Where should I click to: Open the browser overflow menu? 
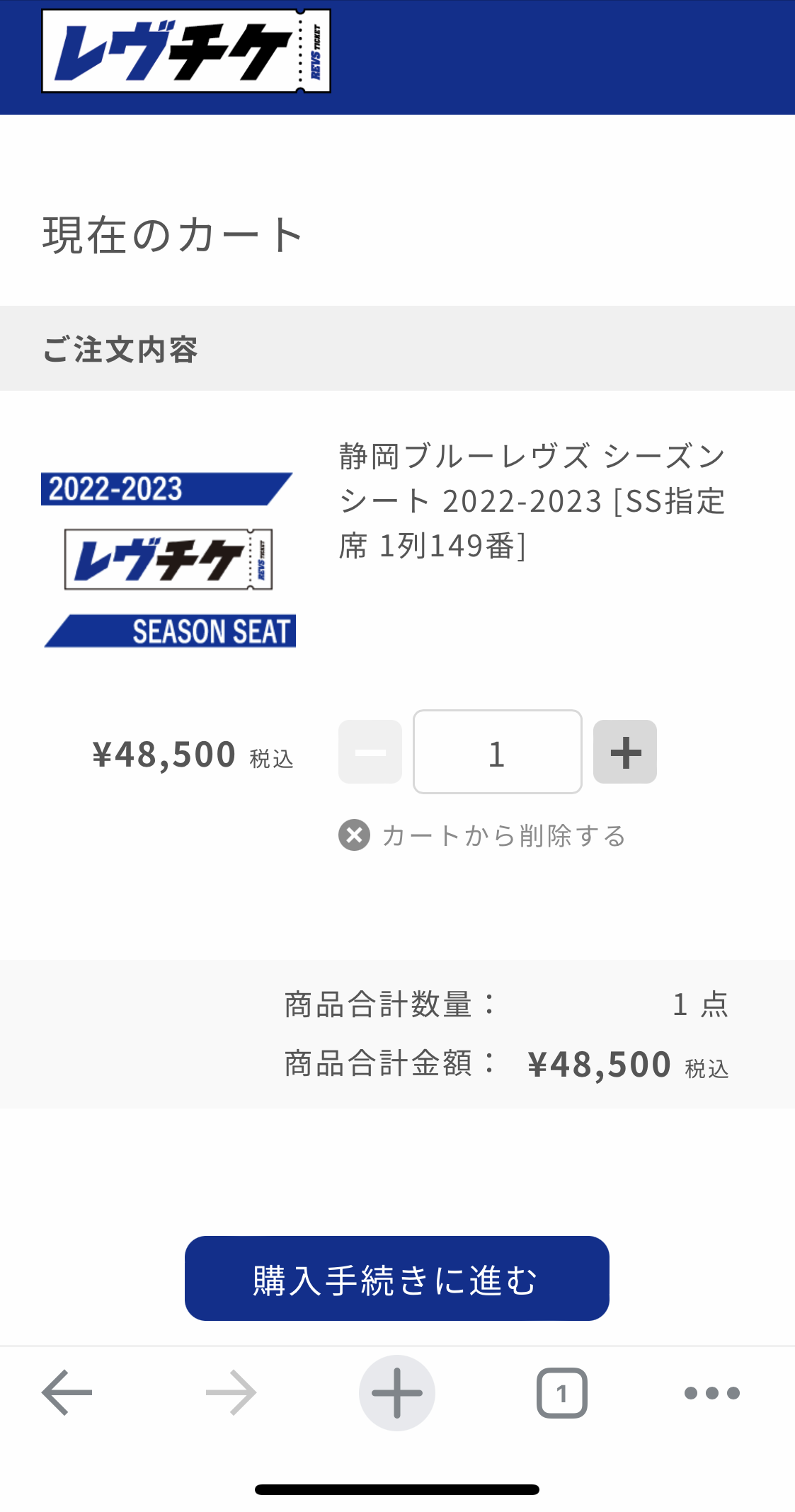[711, 1392]
